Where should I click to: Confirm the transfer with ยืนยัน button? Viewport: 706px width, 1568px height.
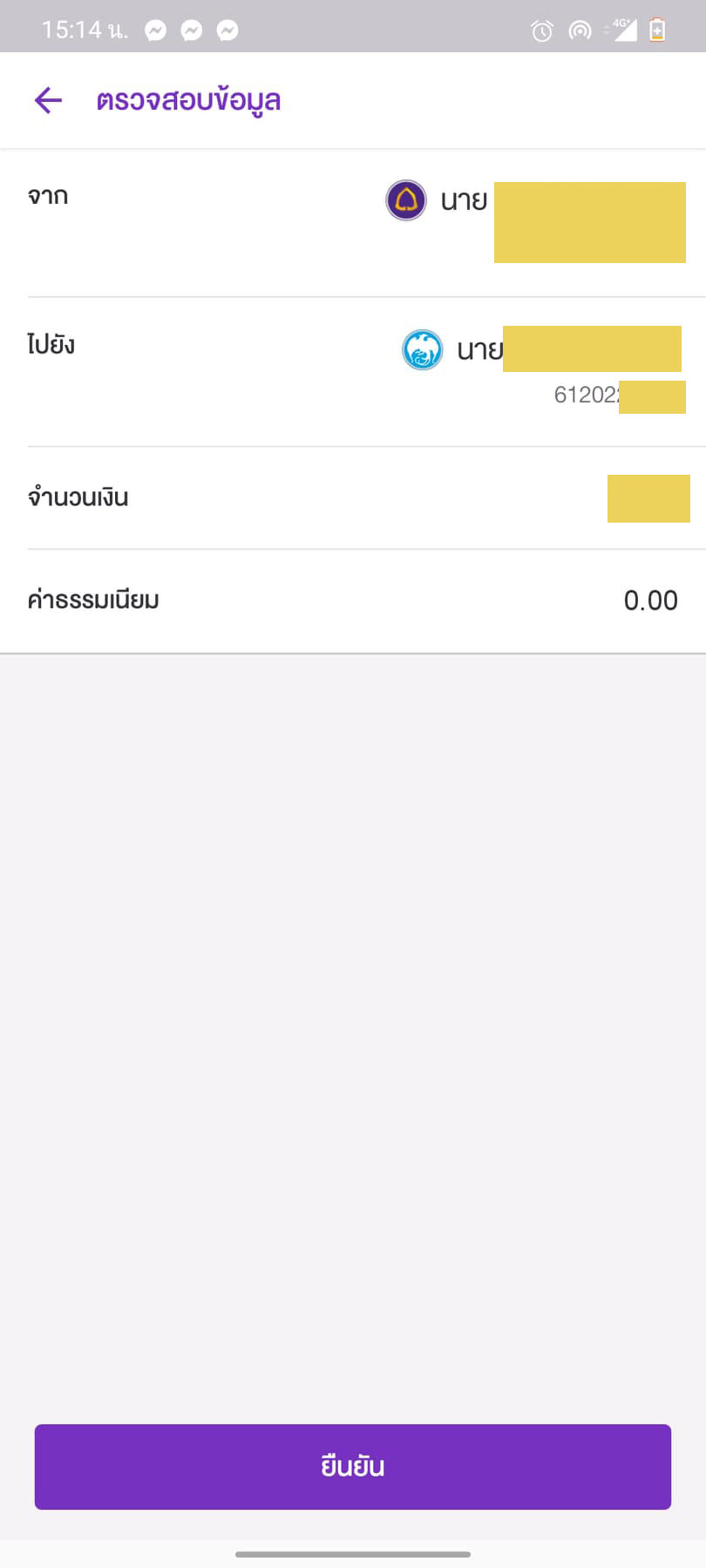353,1467
